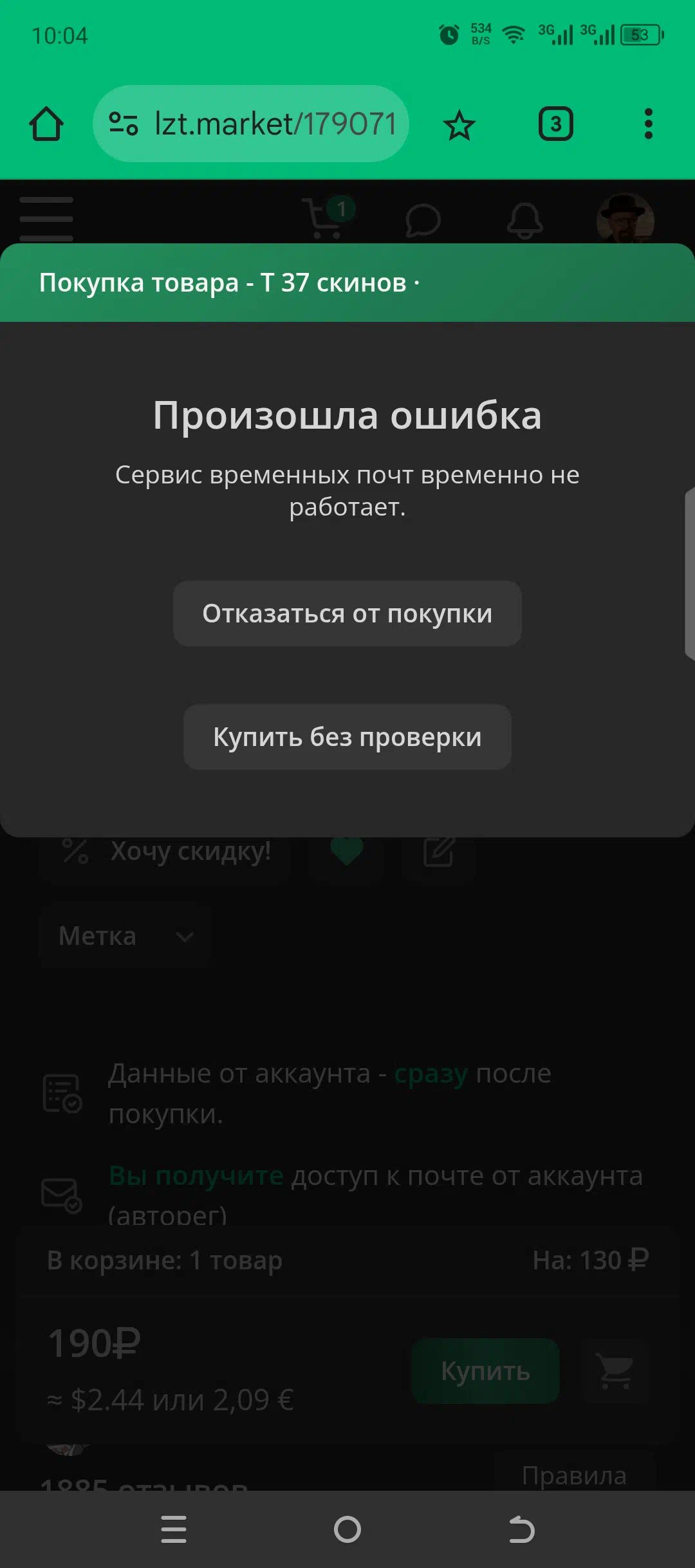Screen dimensions: 695x1568
Task: Bookmark this page with the star
Action: 459,124
